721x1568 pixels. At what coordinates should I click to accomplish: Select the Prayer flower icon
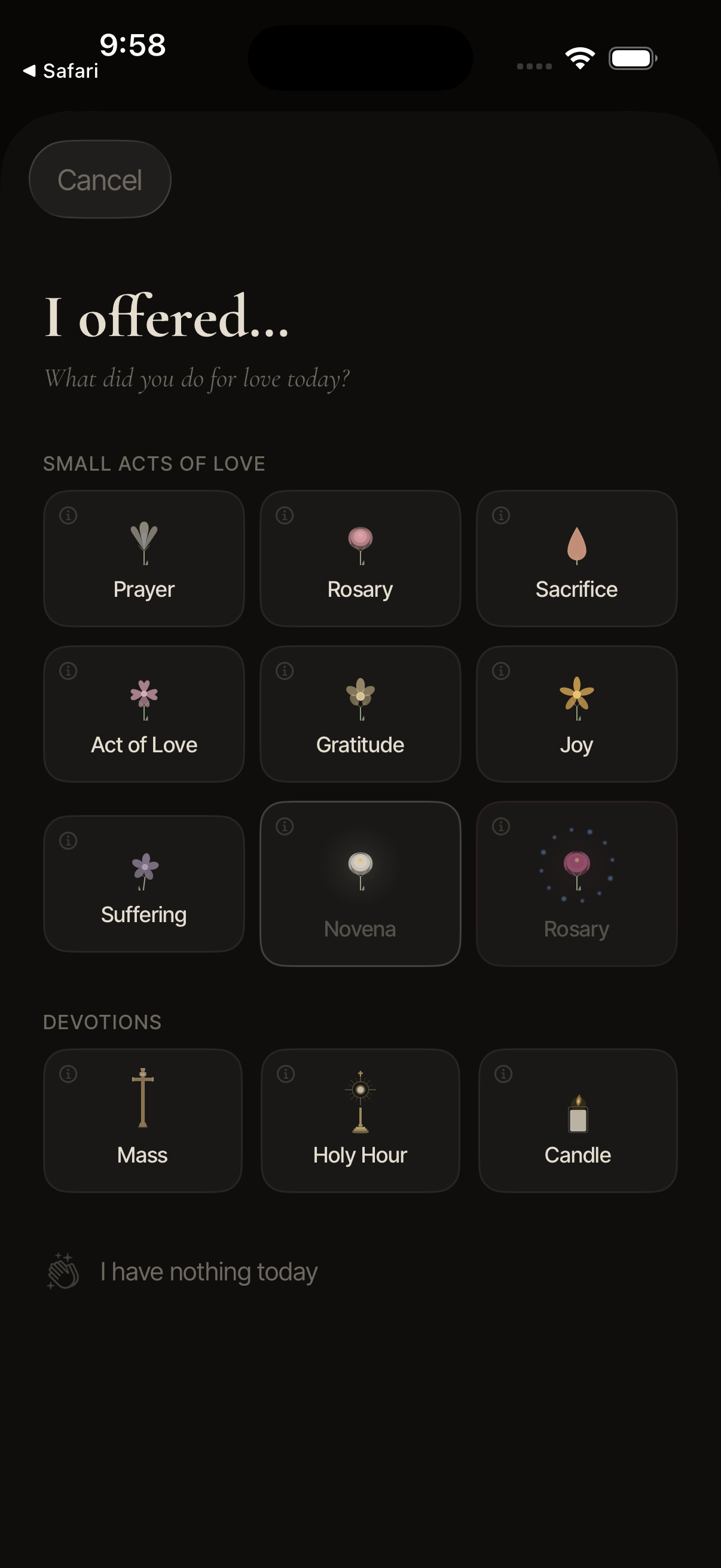point(143,544)
